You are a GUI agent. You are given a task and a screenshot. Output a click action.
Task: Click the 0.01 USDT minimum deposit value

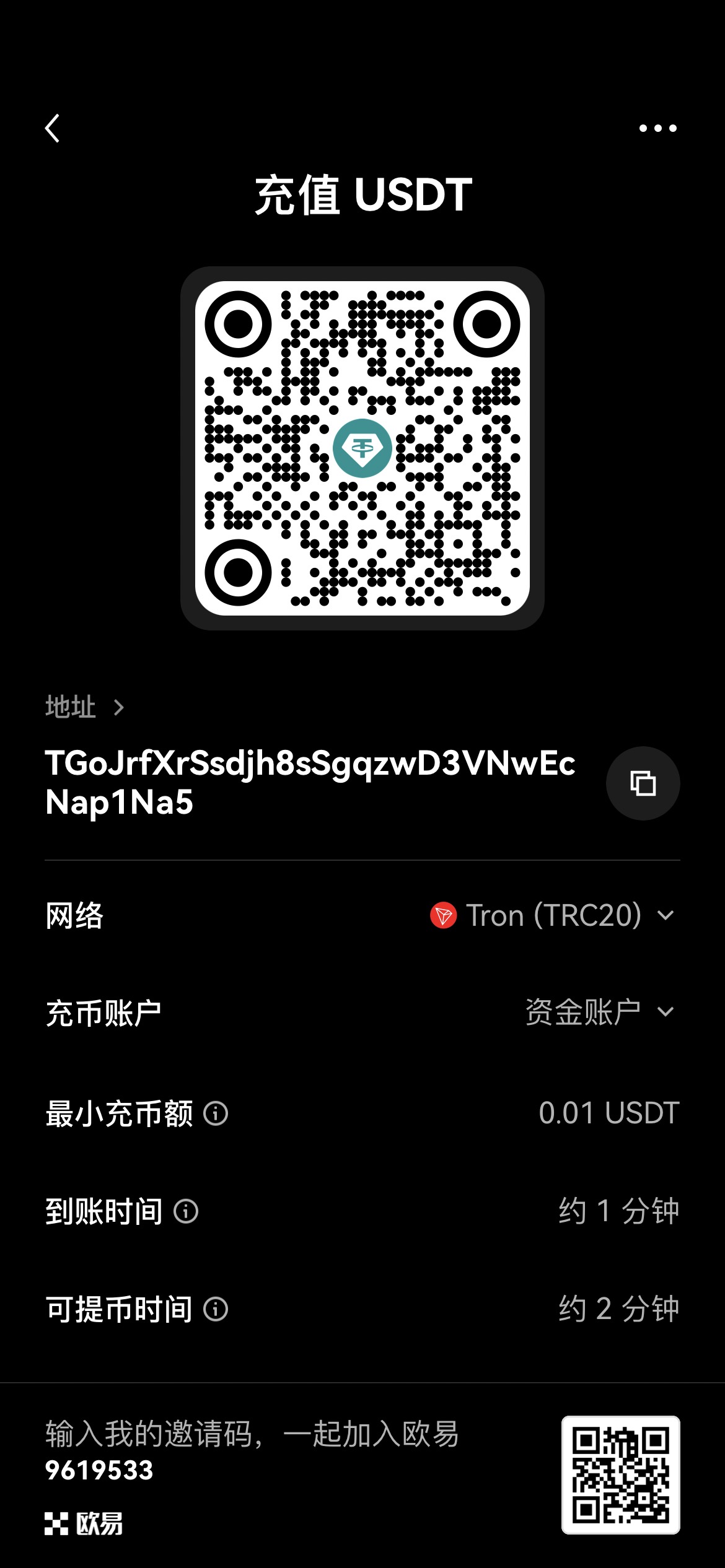pos(609,1113)
